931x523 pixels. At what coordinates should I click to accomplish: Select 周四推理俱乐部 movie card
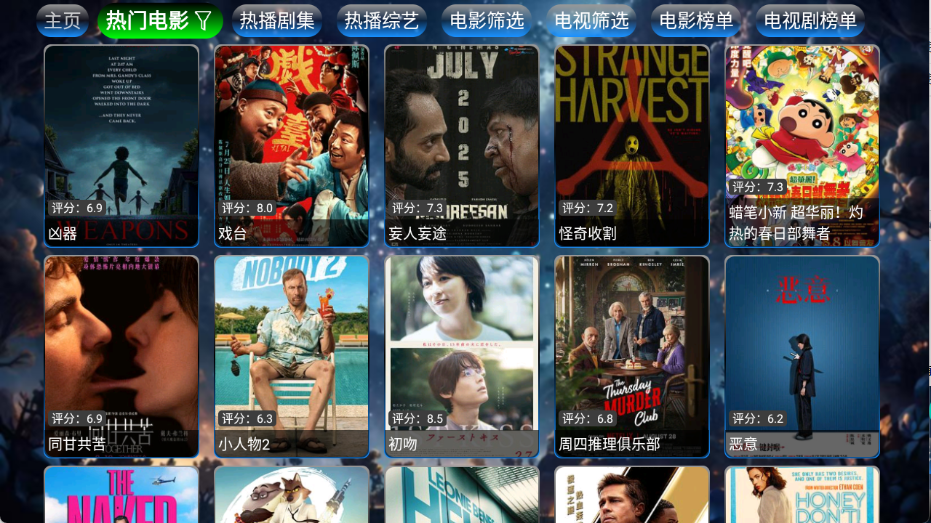click(632, 356)
